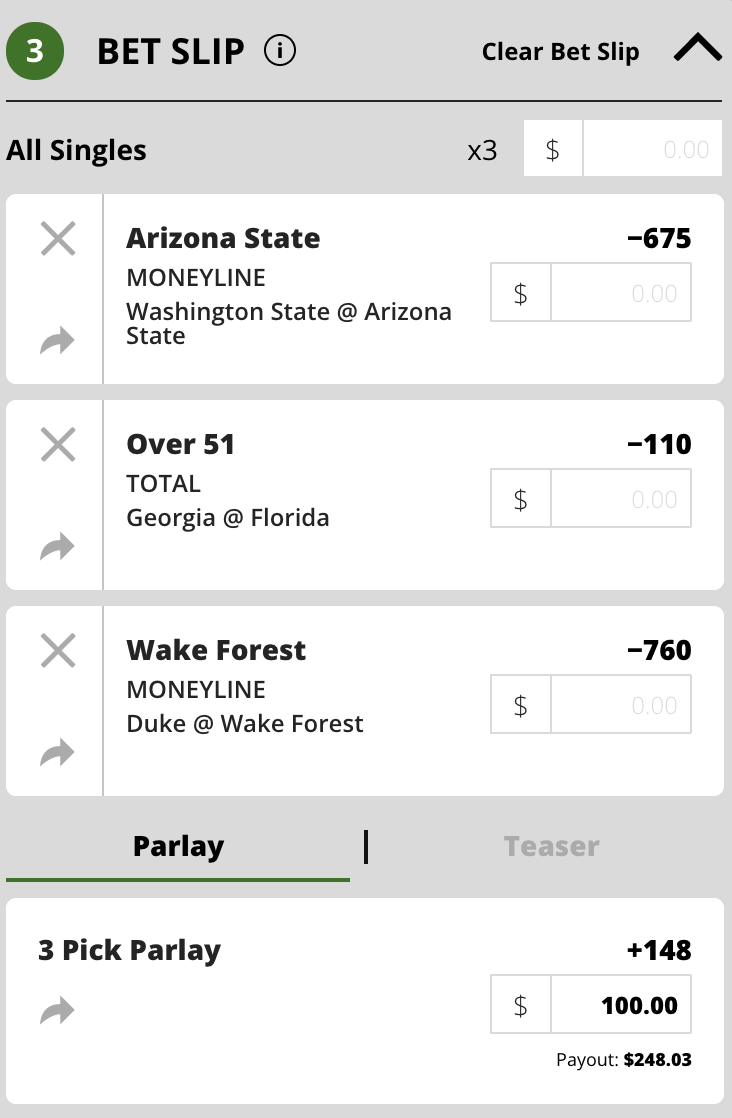This screenshot has height=1118, width=732.
Task: Enter wager amount for Over 51 bet
Action: pyautogui.click(x=620, y=499)
